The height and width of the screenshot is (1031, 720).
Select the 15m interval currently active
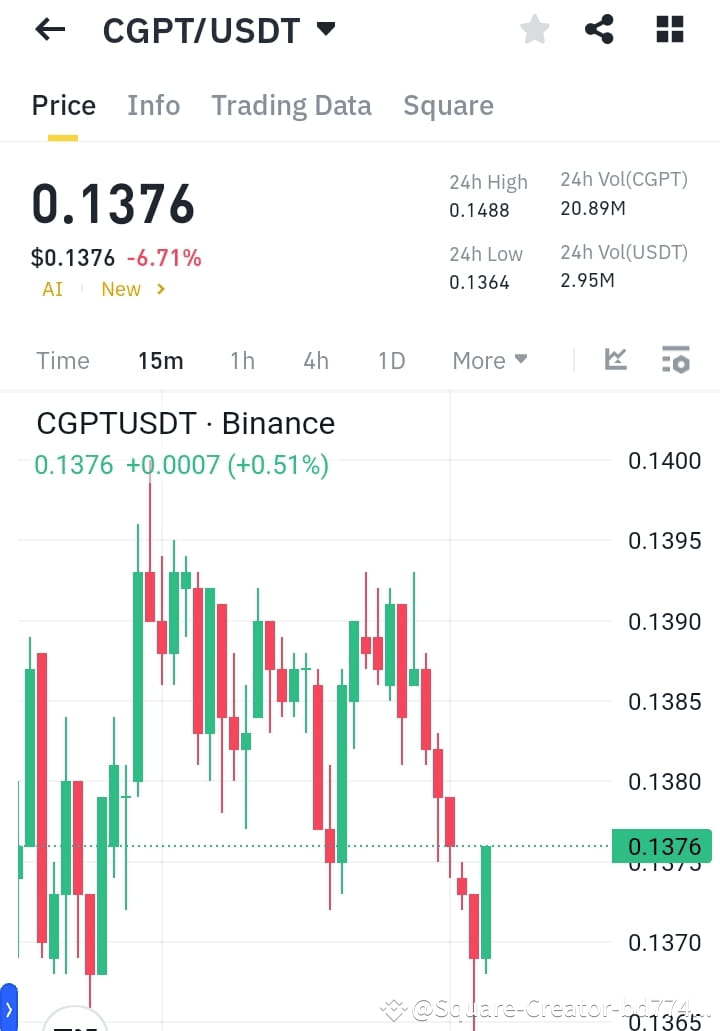click(x=161, y=360)
